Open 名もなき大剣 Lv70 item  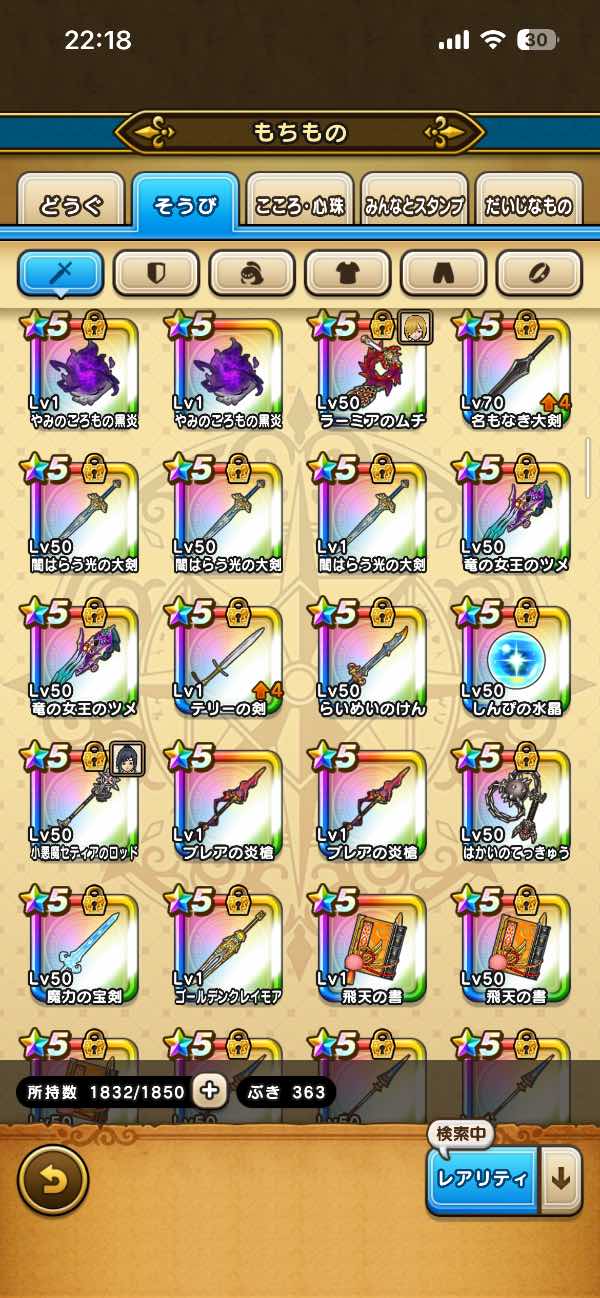(x=514, y=372)
